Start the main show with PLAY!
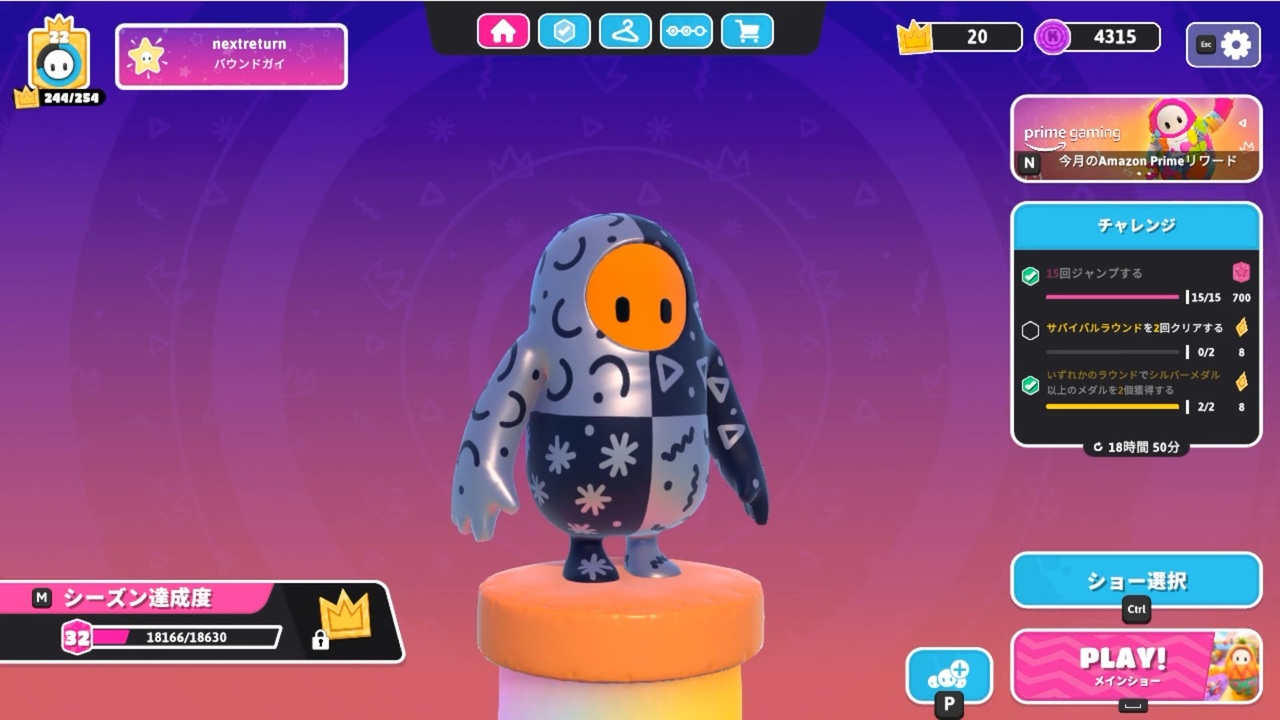The width and height of the screenshot is (1280, 720). coord(1120,665)
